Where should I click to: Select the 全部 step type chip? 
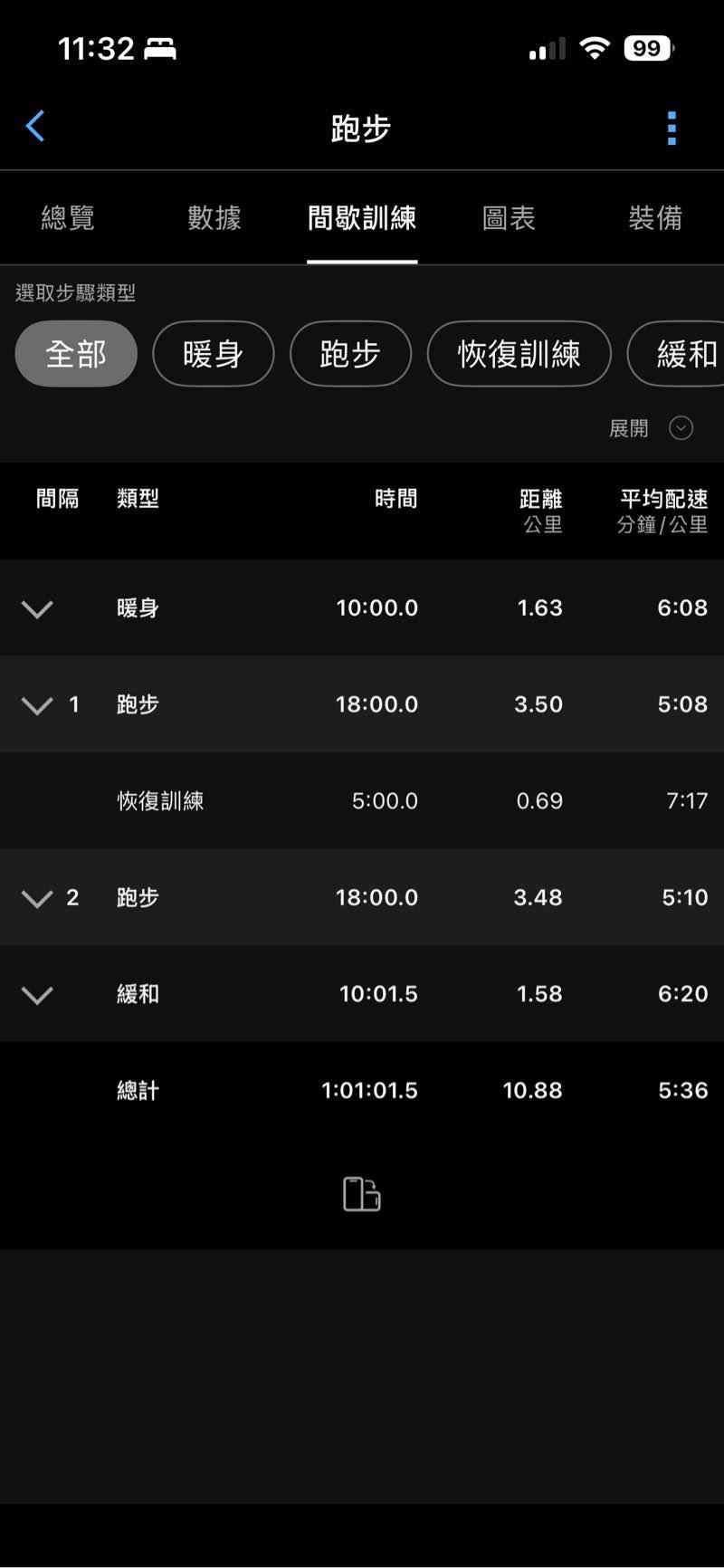click(x=76, y=354)
